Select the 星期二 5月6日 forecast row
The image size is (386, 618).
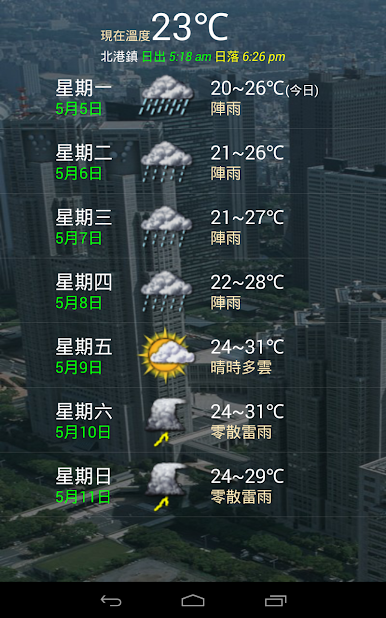193,161
